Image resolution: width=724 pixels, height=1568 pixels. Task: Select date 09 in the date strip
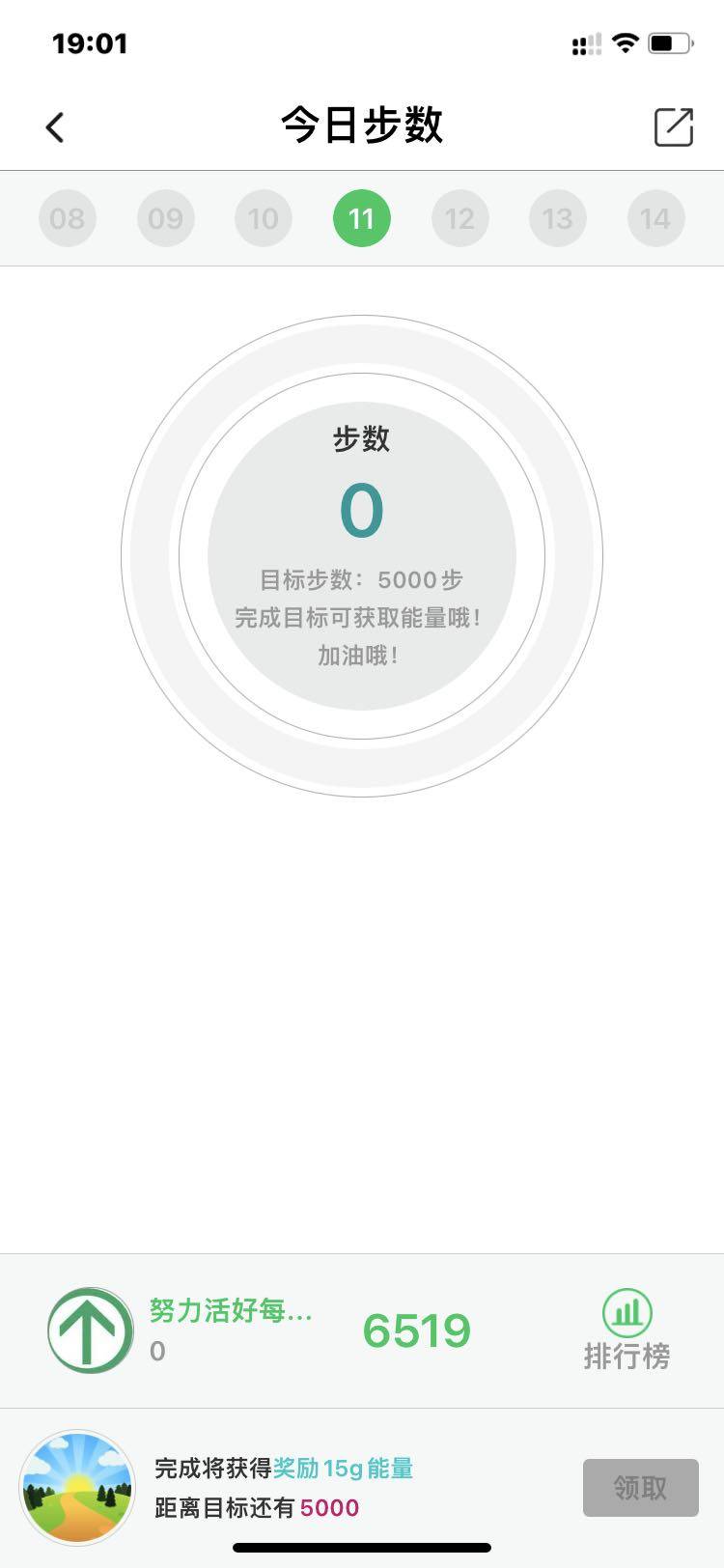(x=166, y=218)
